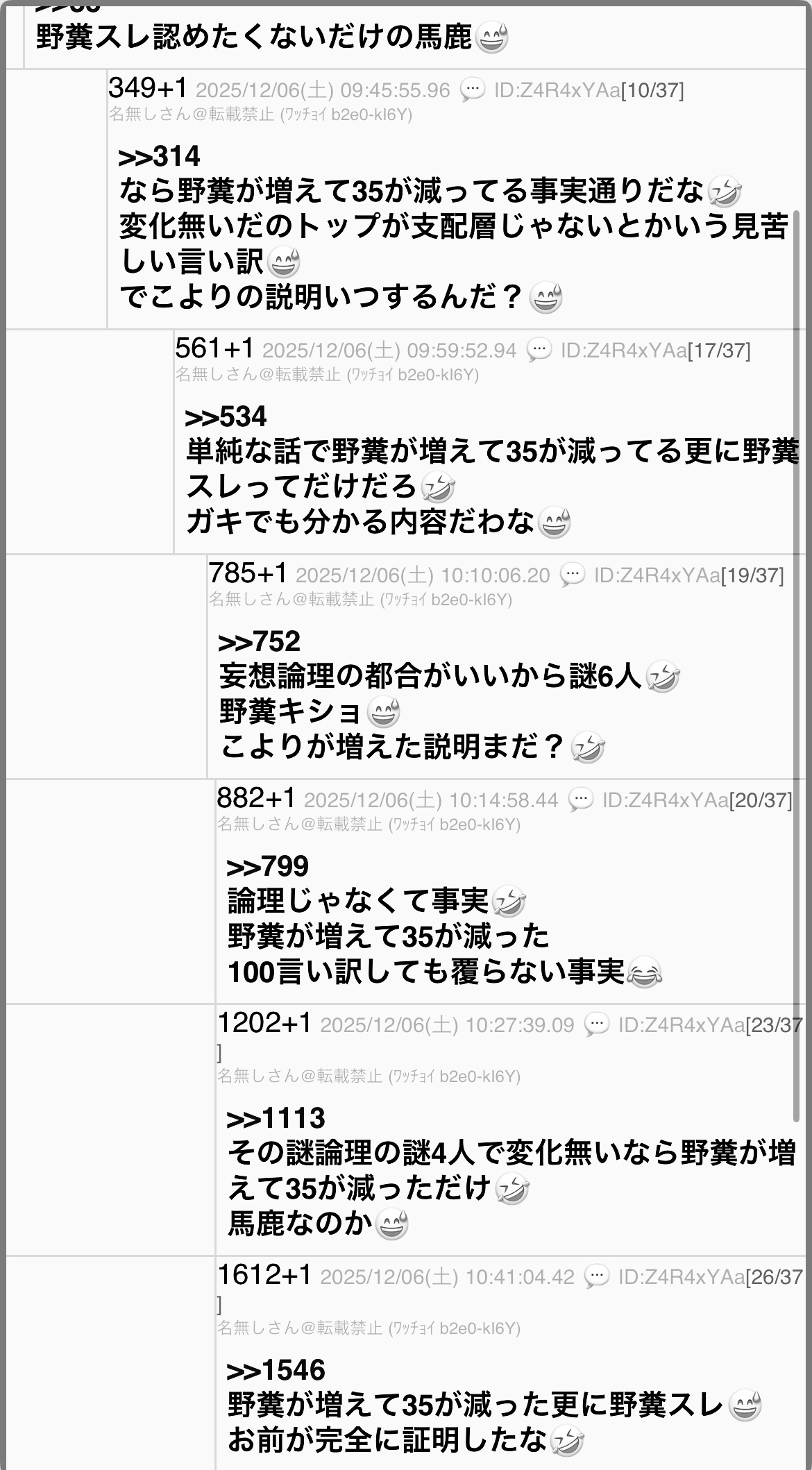Show posts by ID Z4R4xYAa [10/37]

pyautogui.click(x=589, y=90)
